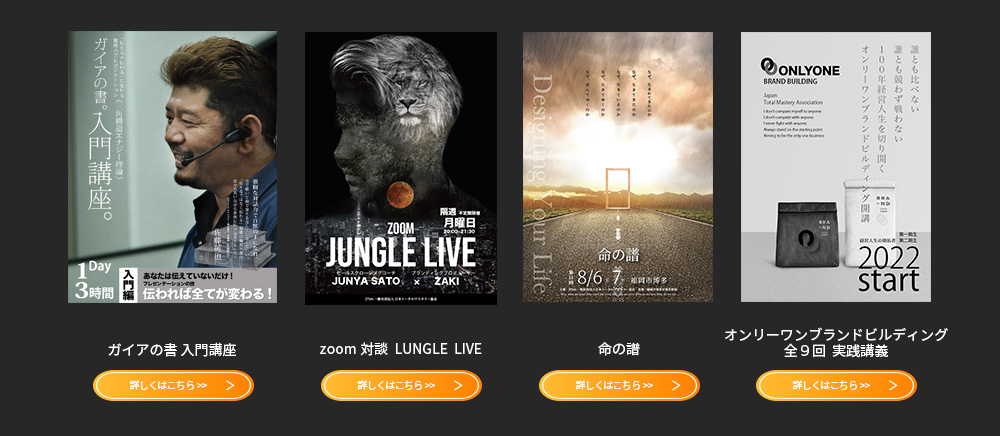Open the ONLYONE Brand Building poster
The width and height of the screenshot is (1000, 436).
click(835, 167)
